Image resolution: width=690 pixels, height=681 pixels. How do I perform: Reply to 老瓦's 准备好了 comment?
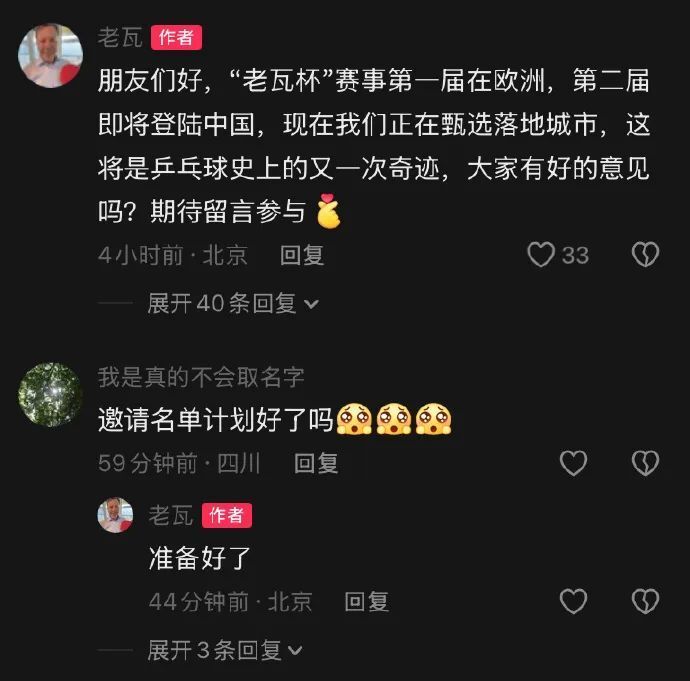pyautogui.click(x=366, y=601)
